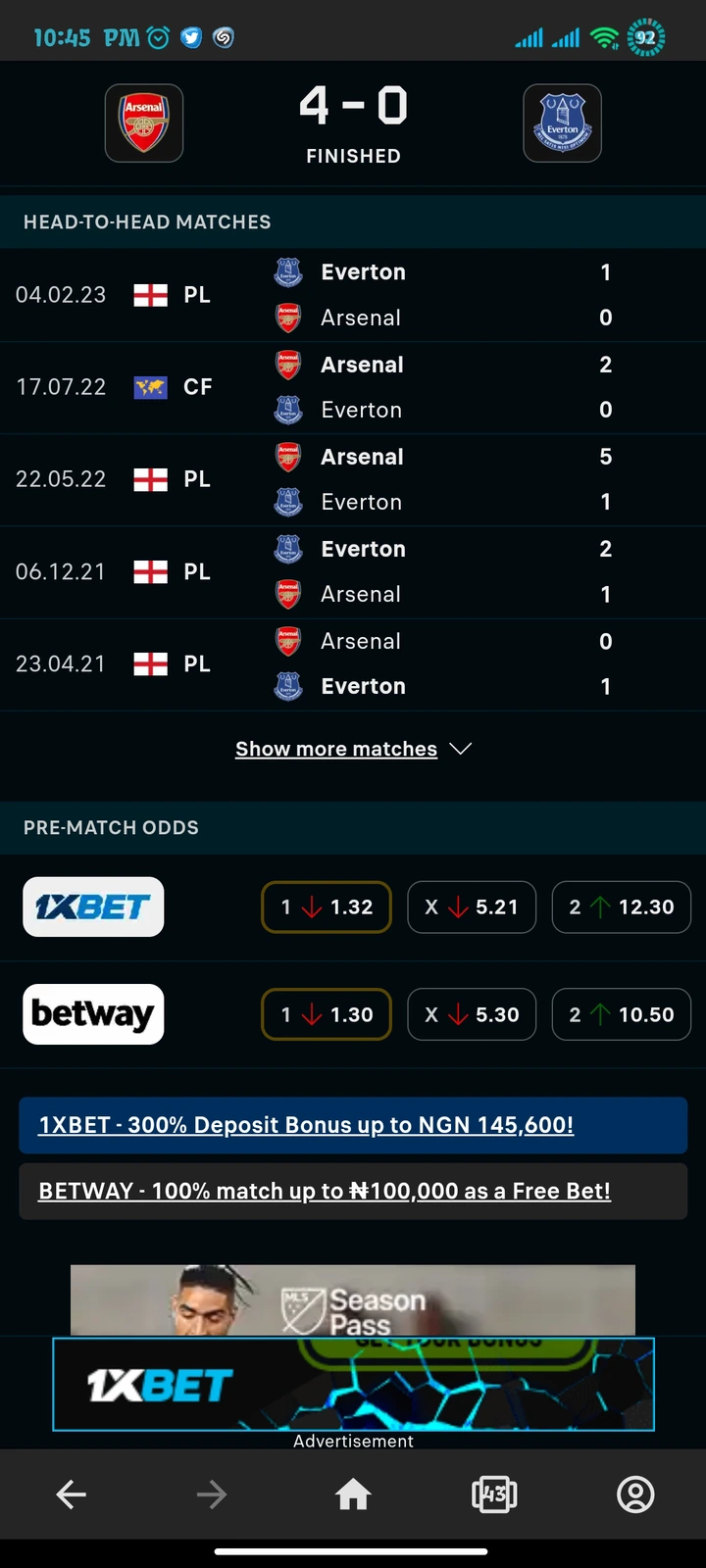The height and width of the screenshot is (1568, 706).
Task: Open the 04.02.23 Everton vs Arsenal match
Action: tap(353, 295)
